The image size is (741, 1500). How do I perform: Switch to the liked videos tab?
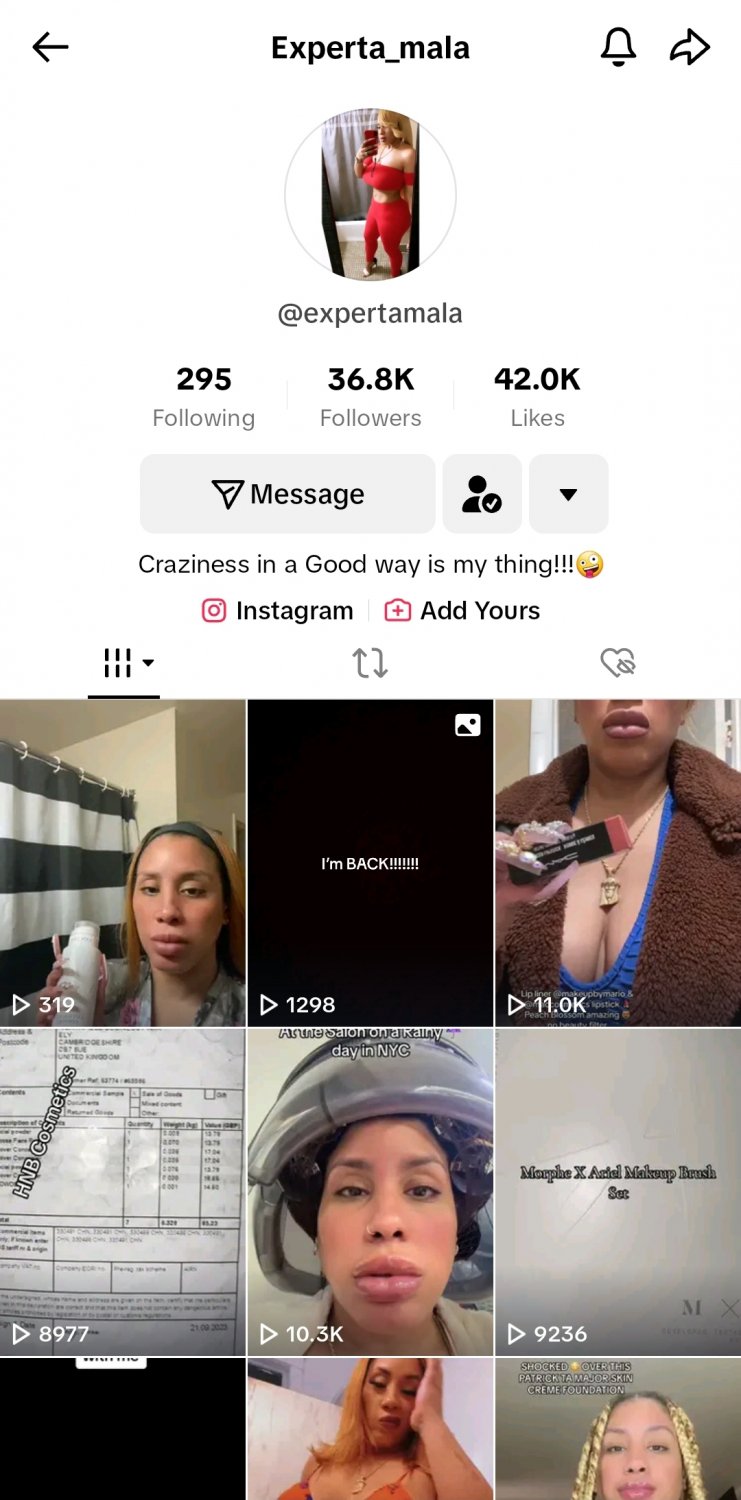(x=617, y=662)
